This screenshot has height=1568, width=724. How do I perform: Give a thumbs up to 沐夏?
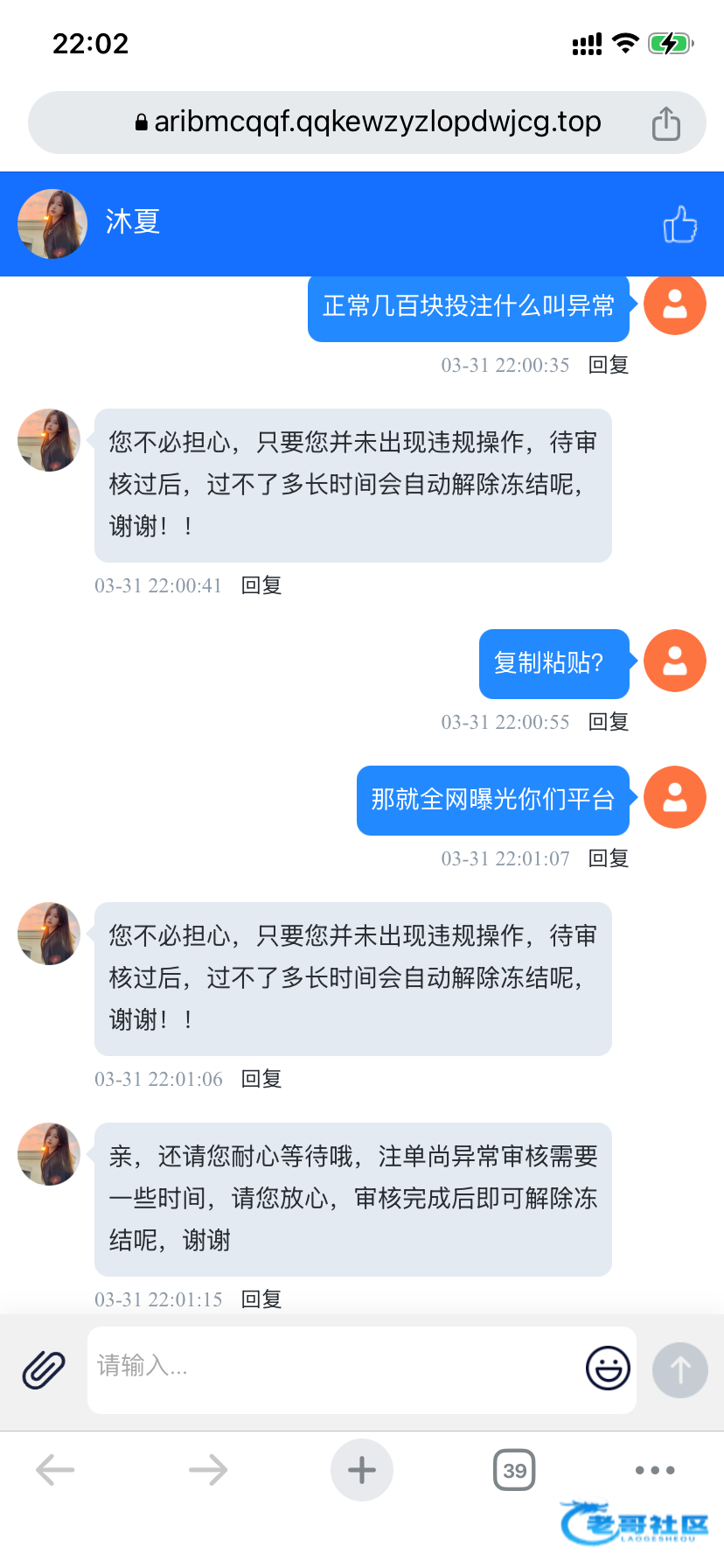tap(679, 225)
